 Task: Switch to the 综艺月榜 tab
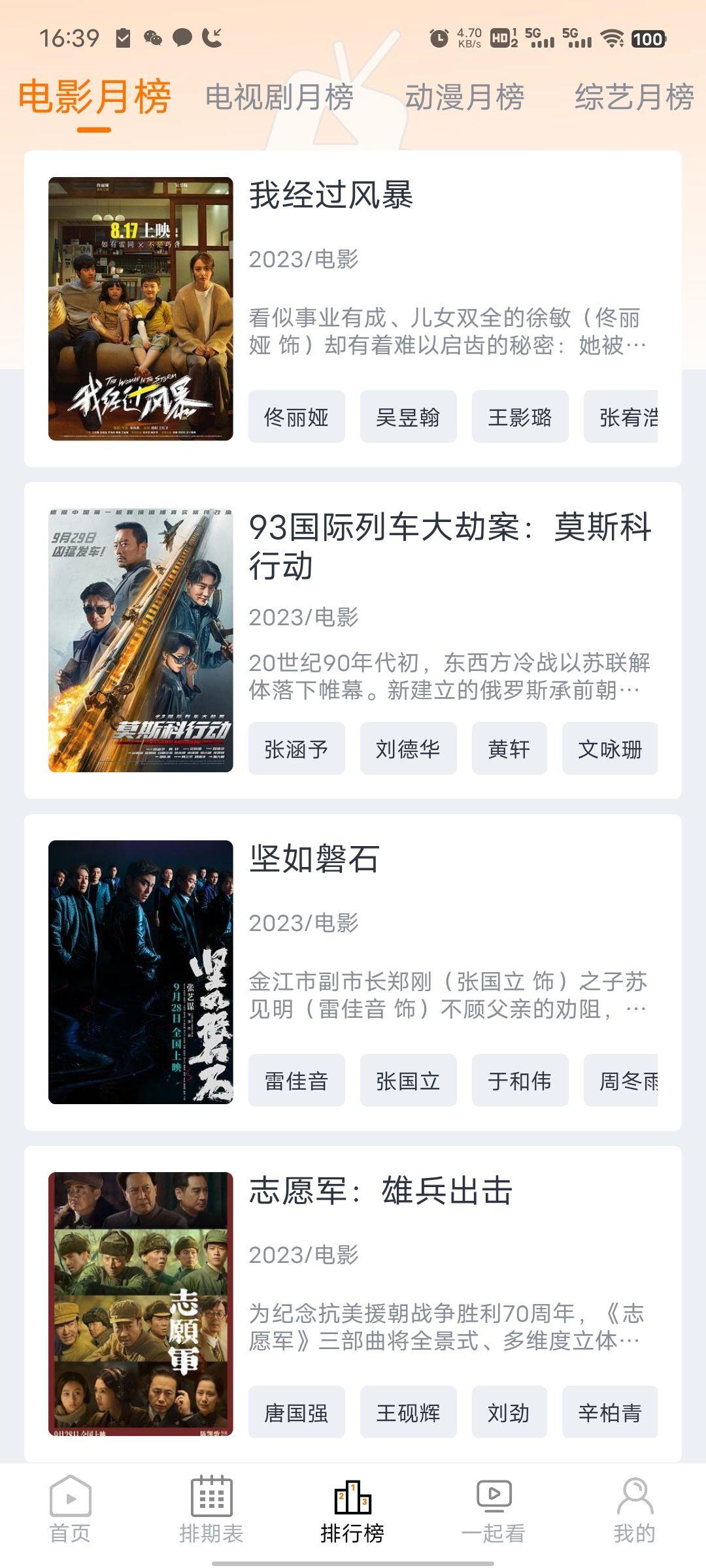pos(633,98)
